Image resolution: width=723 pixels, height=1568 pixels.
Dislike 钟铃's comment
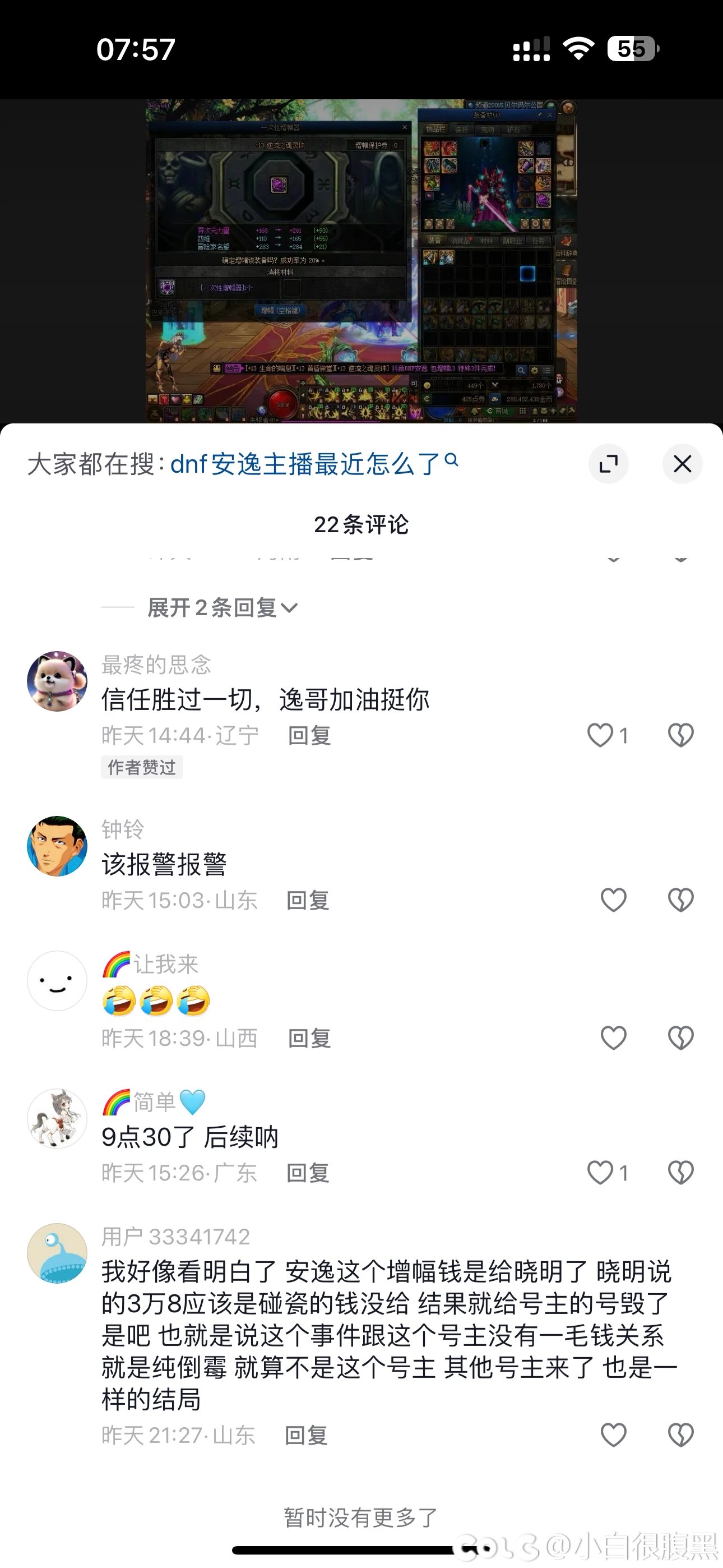pyautogui.click(x=680, y=900)
